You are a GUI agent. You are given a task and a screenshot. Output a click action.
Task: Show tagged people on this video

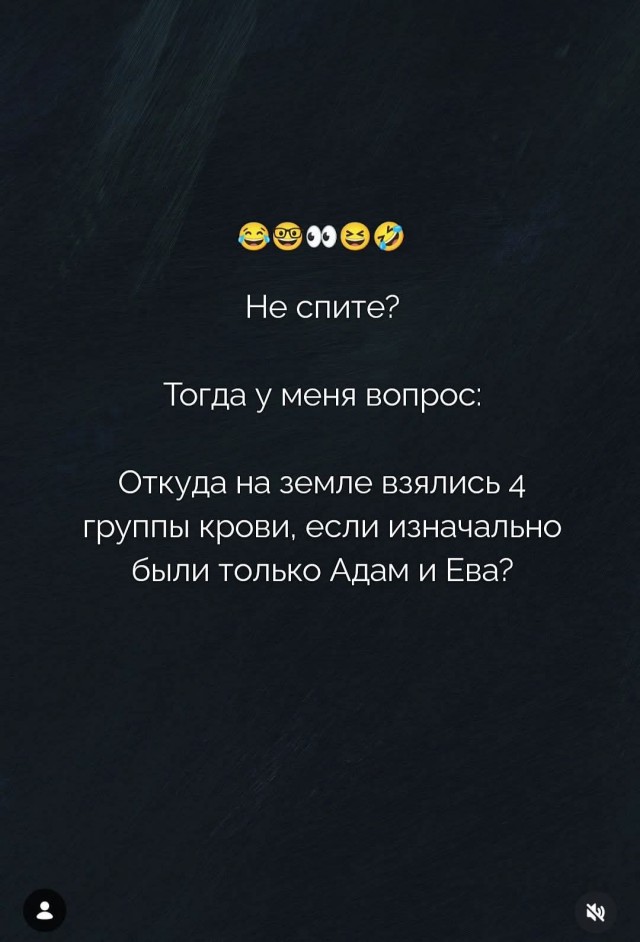pyautogui.click(x=44, y=910)
